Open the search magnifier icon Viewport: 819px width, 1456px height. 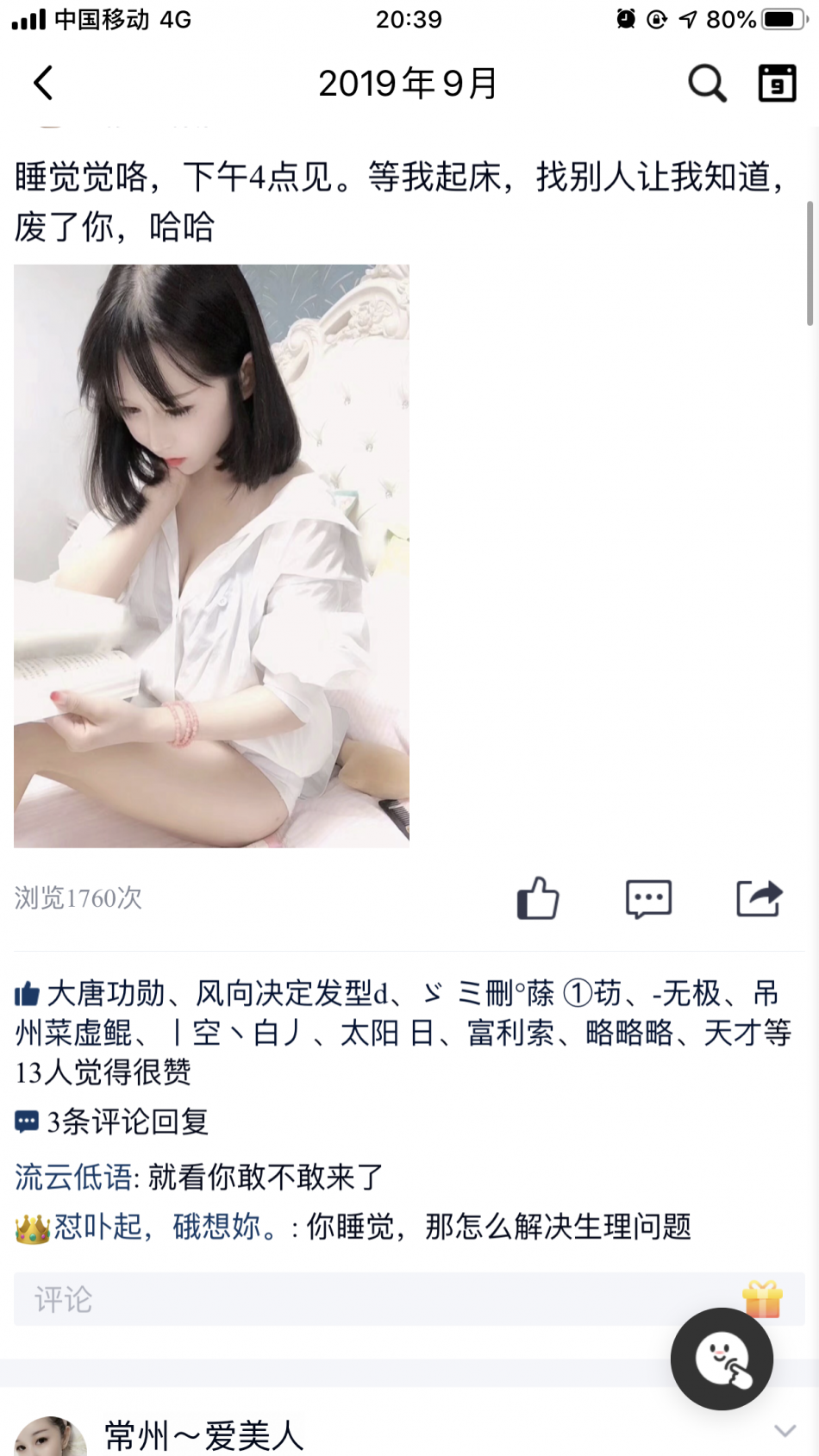706,84
